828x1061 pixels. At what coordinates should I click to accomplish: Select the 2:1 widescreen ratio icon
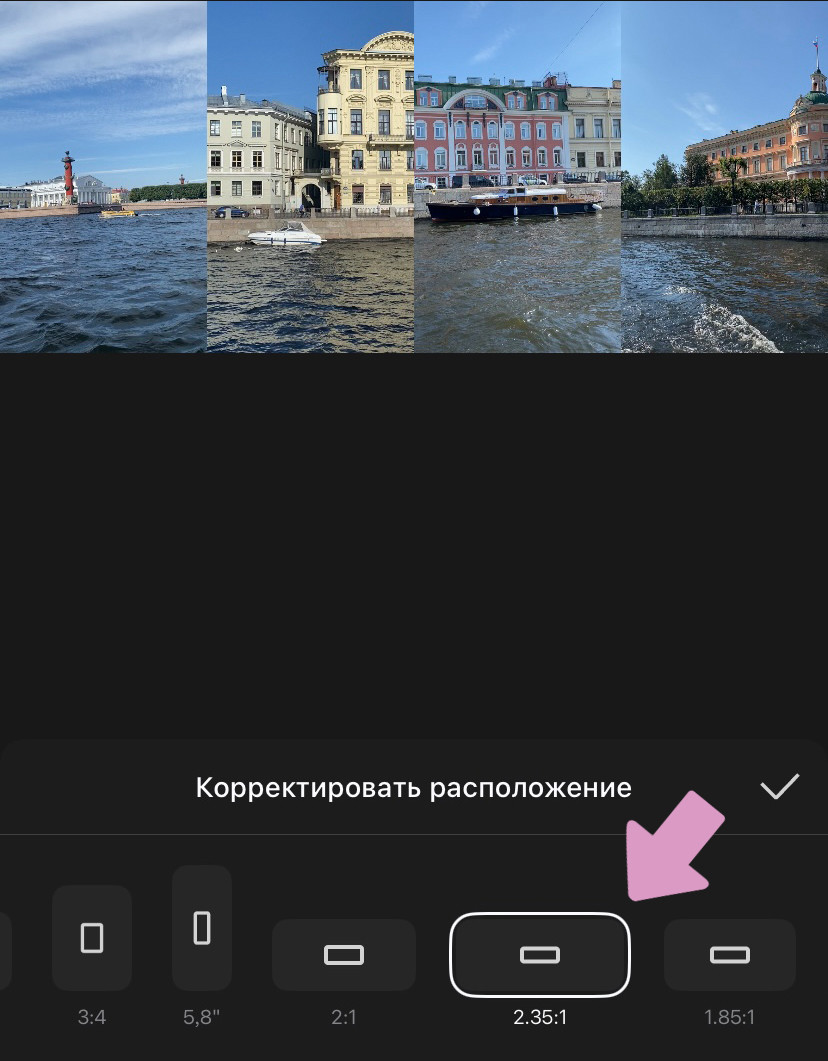point(344,955)
